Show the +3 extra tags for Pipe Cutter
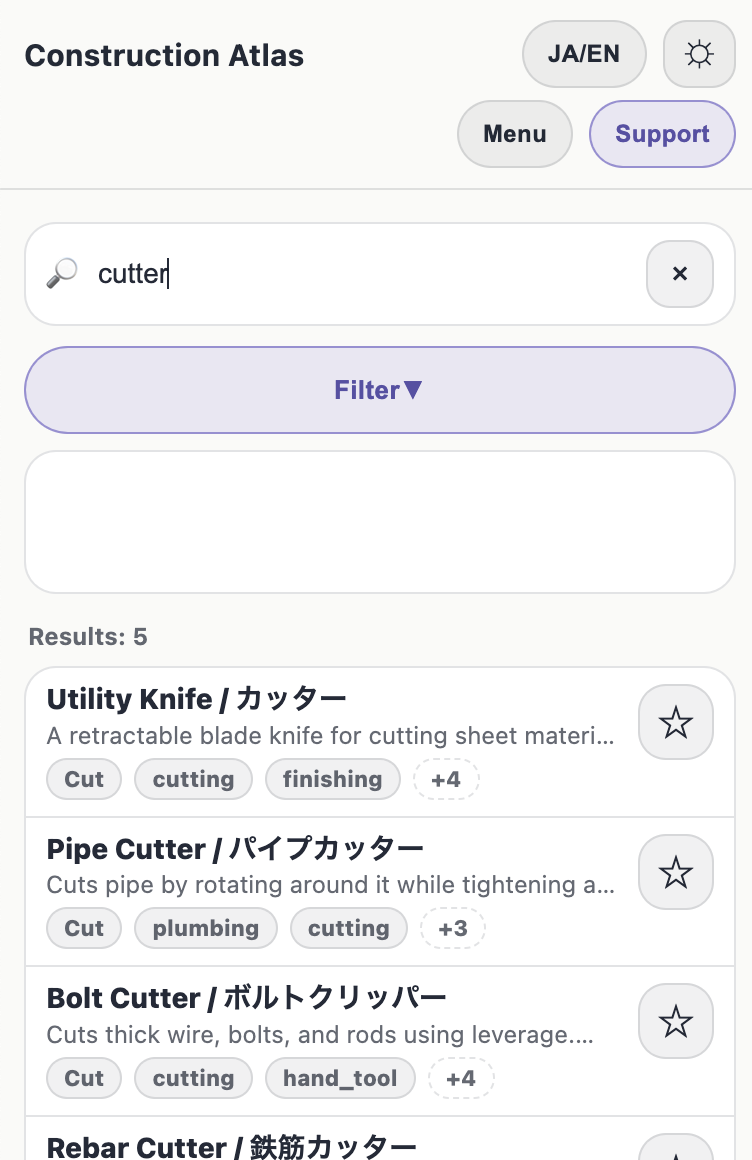The height and width of the screenshot is (1160, 752). (453, 928)
